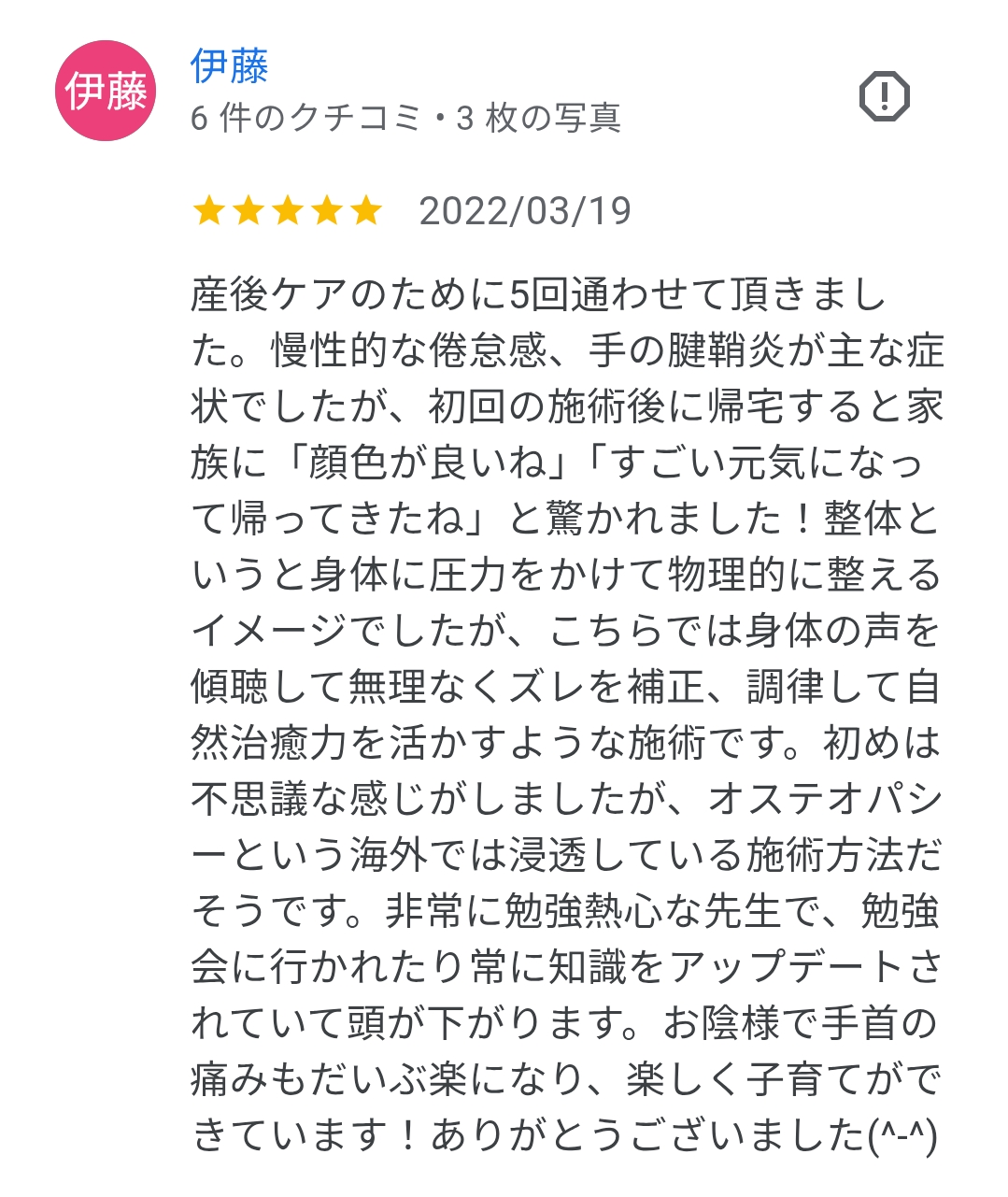Open reviewer 伊藤's profile name link
The height and width of the screenshot is (1197, 1008).
click(229, 66)
